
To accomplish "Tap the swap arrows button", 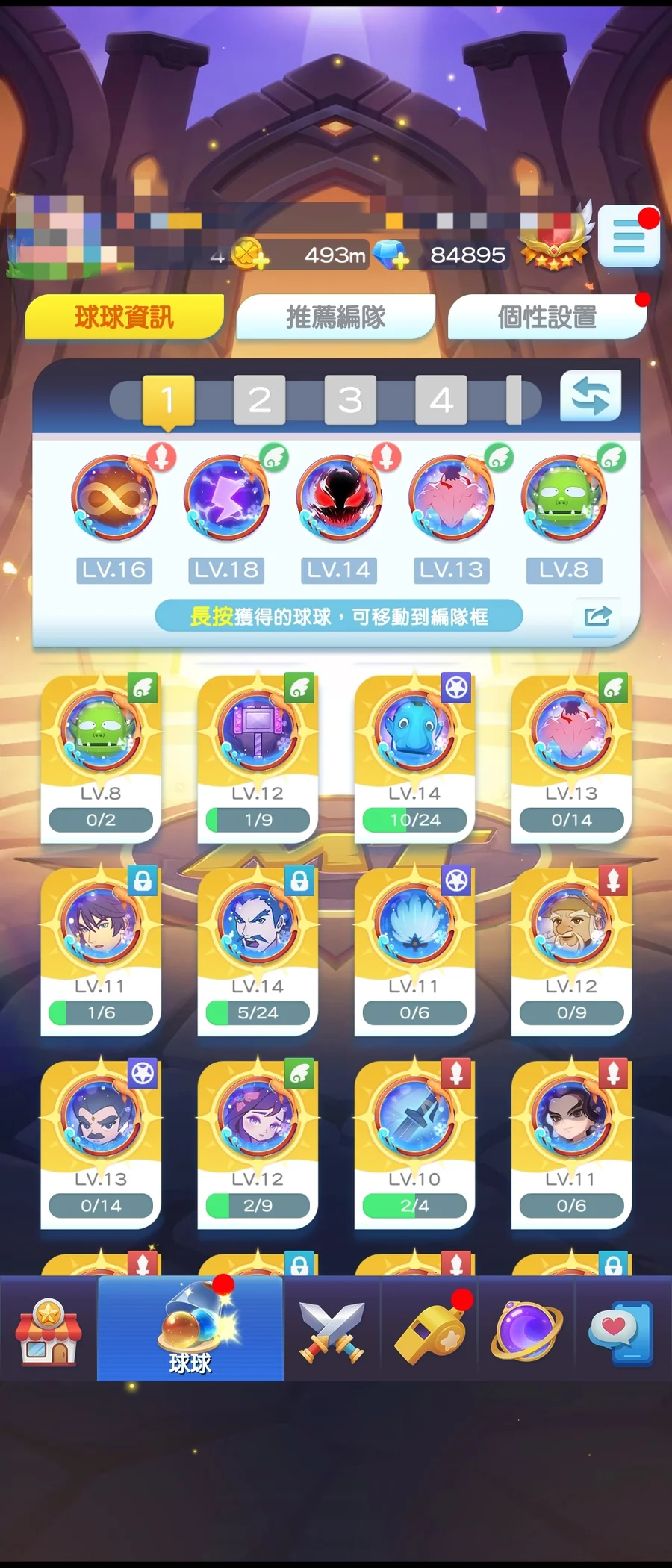I will click(591, 396).
